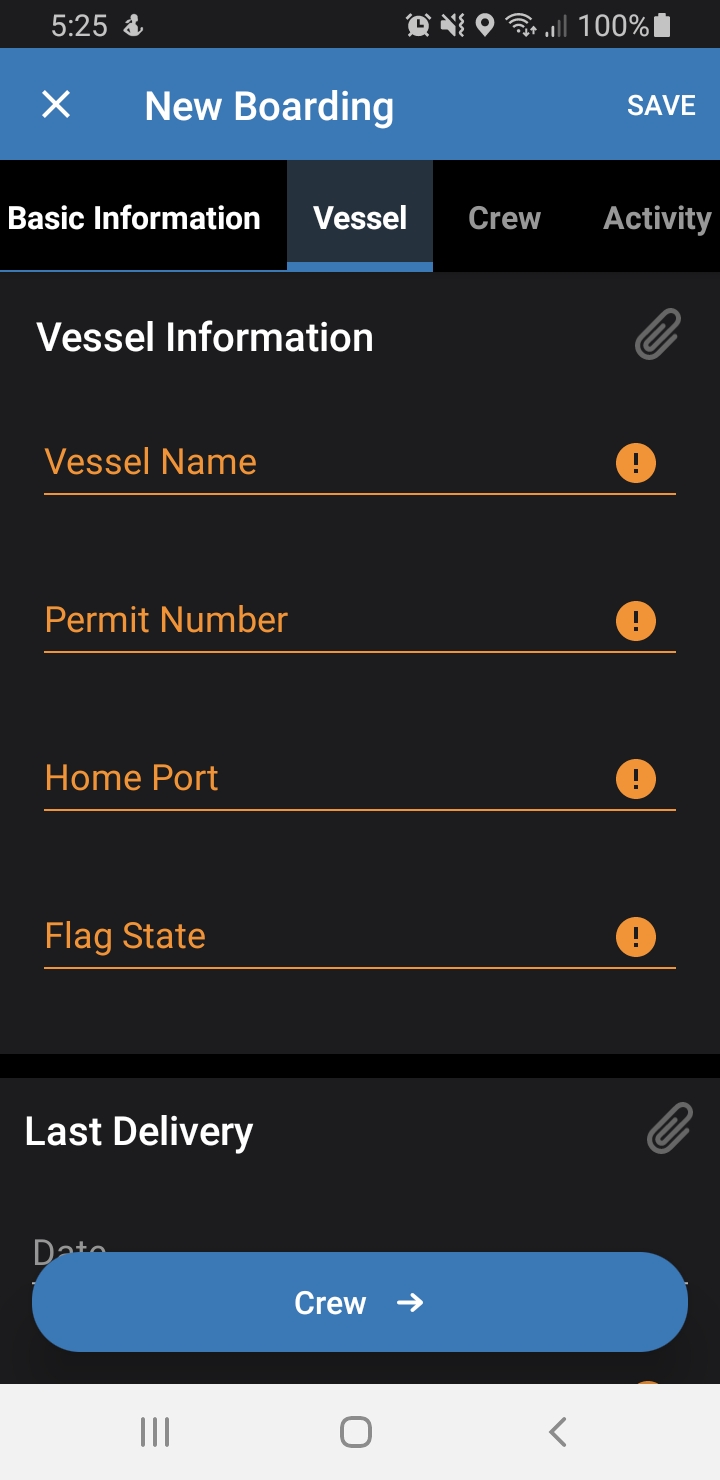Switch to the Basic Information tab
Viewport: 720px width, 1480px height.
tap(134, 218)
